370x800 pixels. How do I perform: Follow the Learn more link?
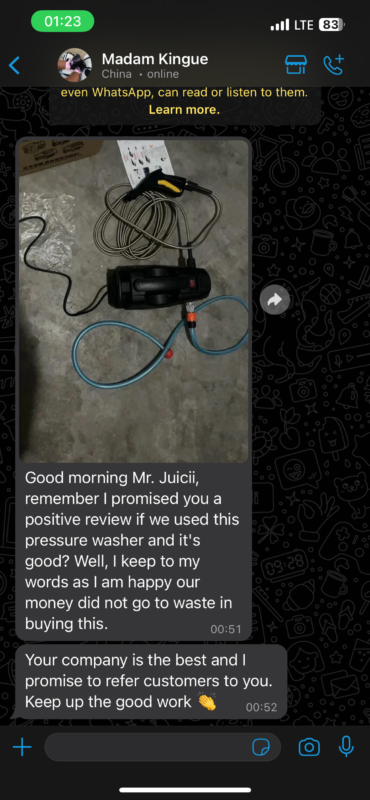coord(184,110)
